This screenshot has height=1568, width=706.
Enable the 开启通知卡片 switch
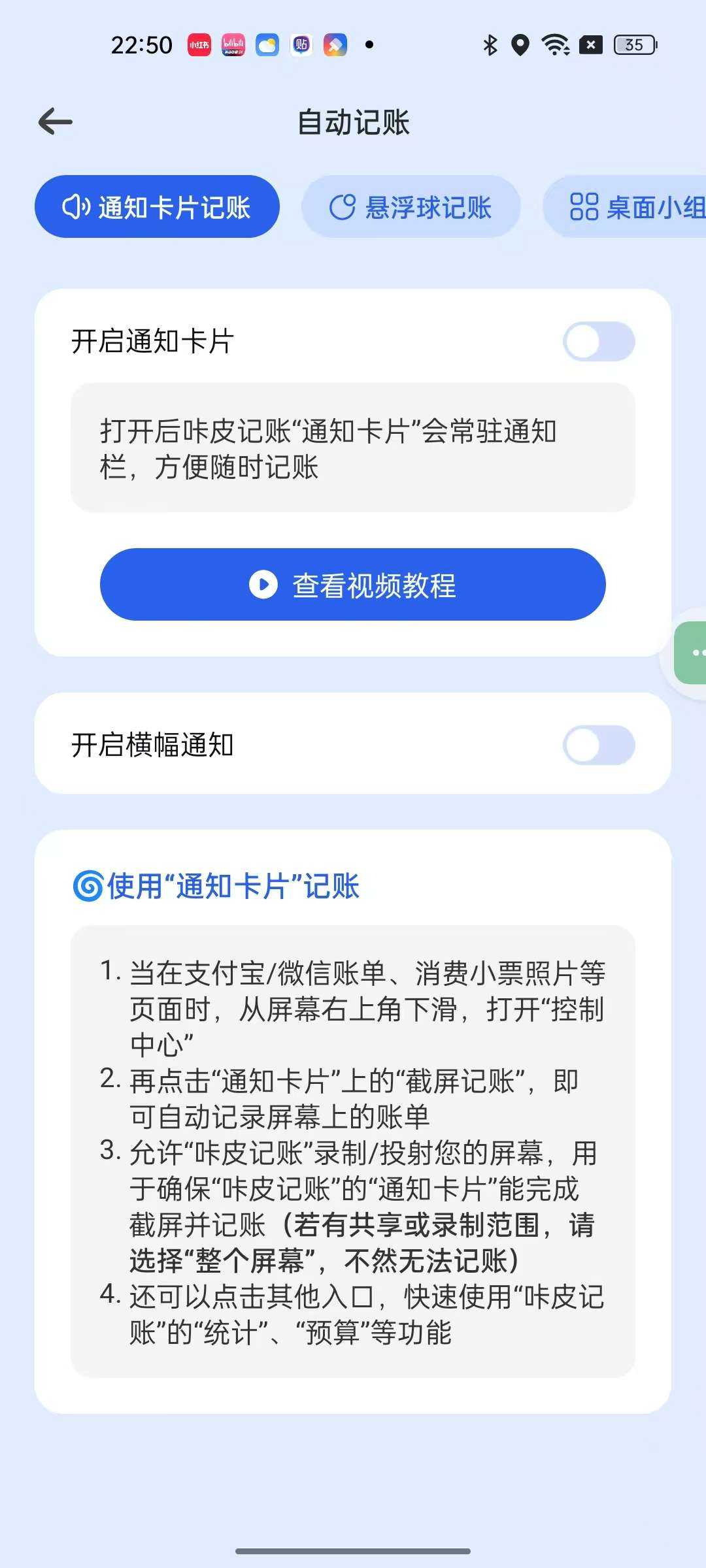pyautogui.click(x=598, y=342)
